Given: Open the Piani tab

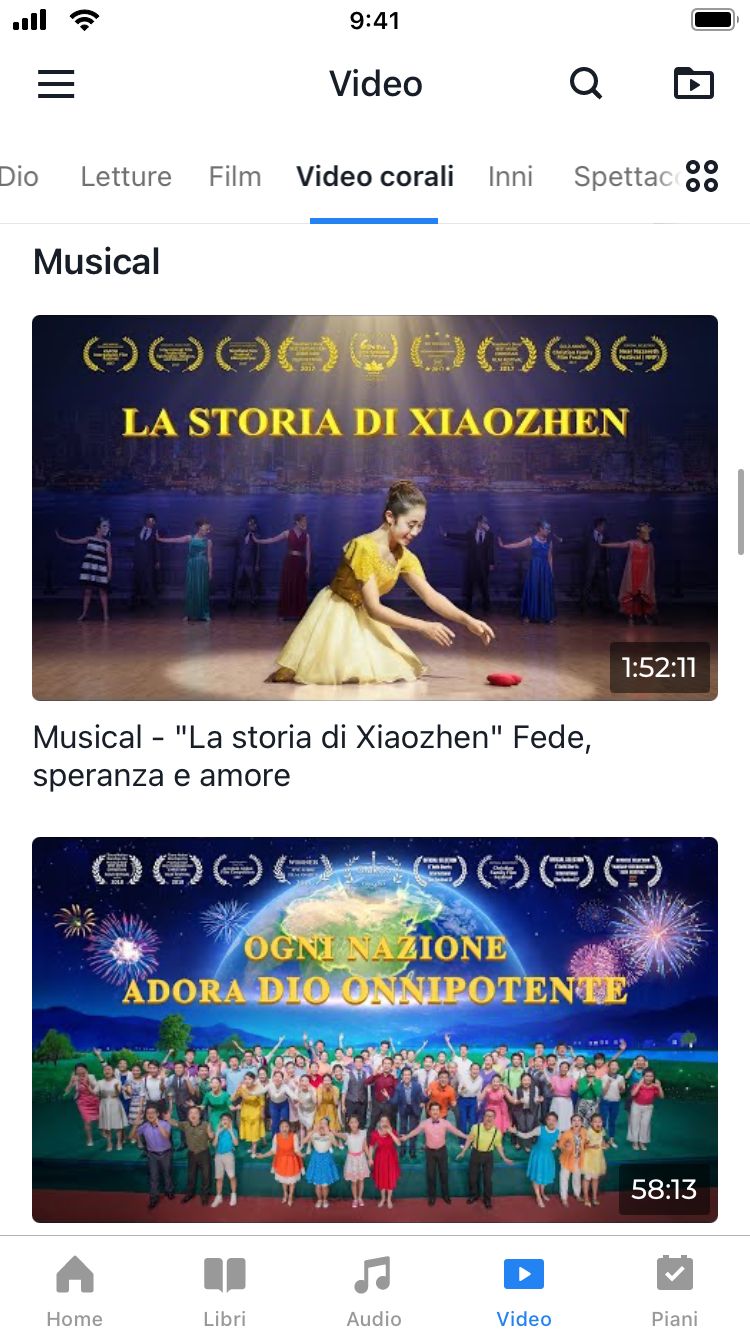Looking at the screenshot, I should (x=674, y=1290).
